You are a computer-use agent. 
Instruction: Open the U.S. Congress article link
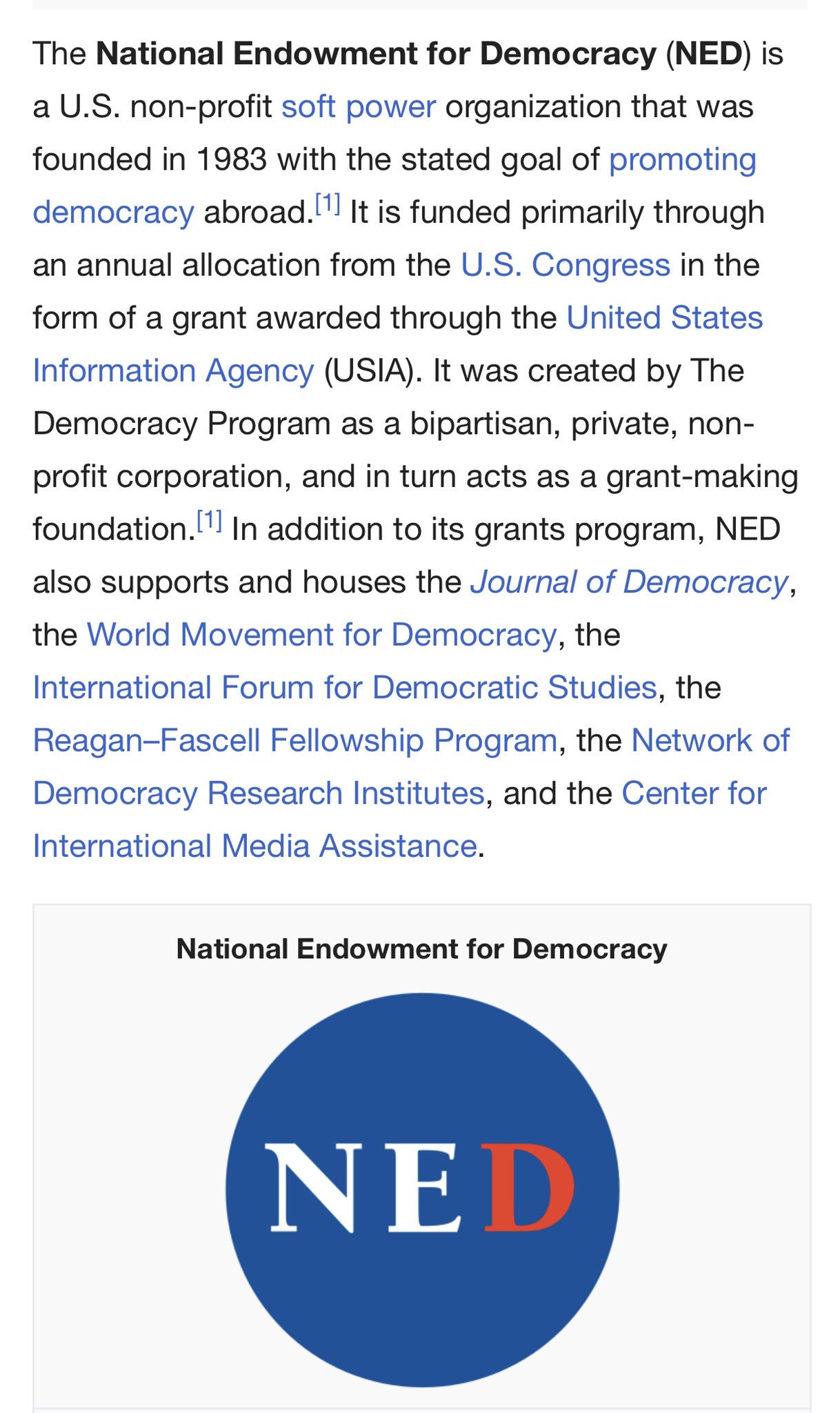coord(566,266)
